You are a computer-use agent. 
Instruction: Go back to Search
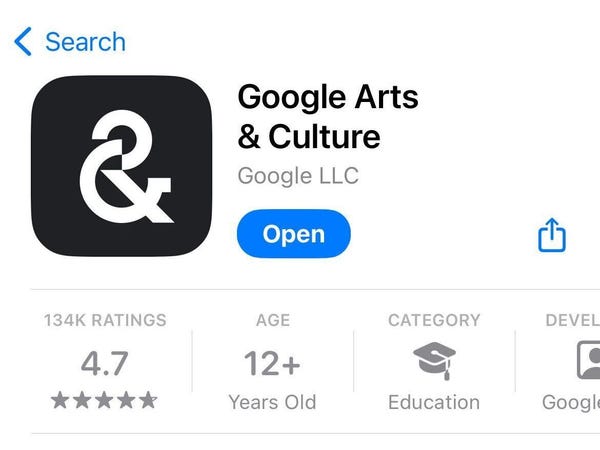point(70,42)
